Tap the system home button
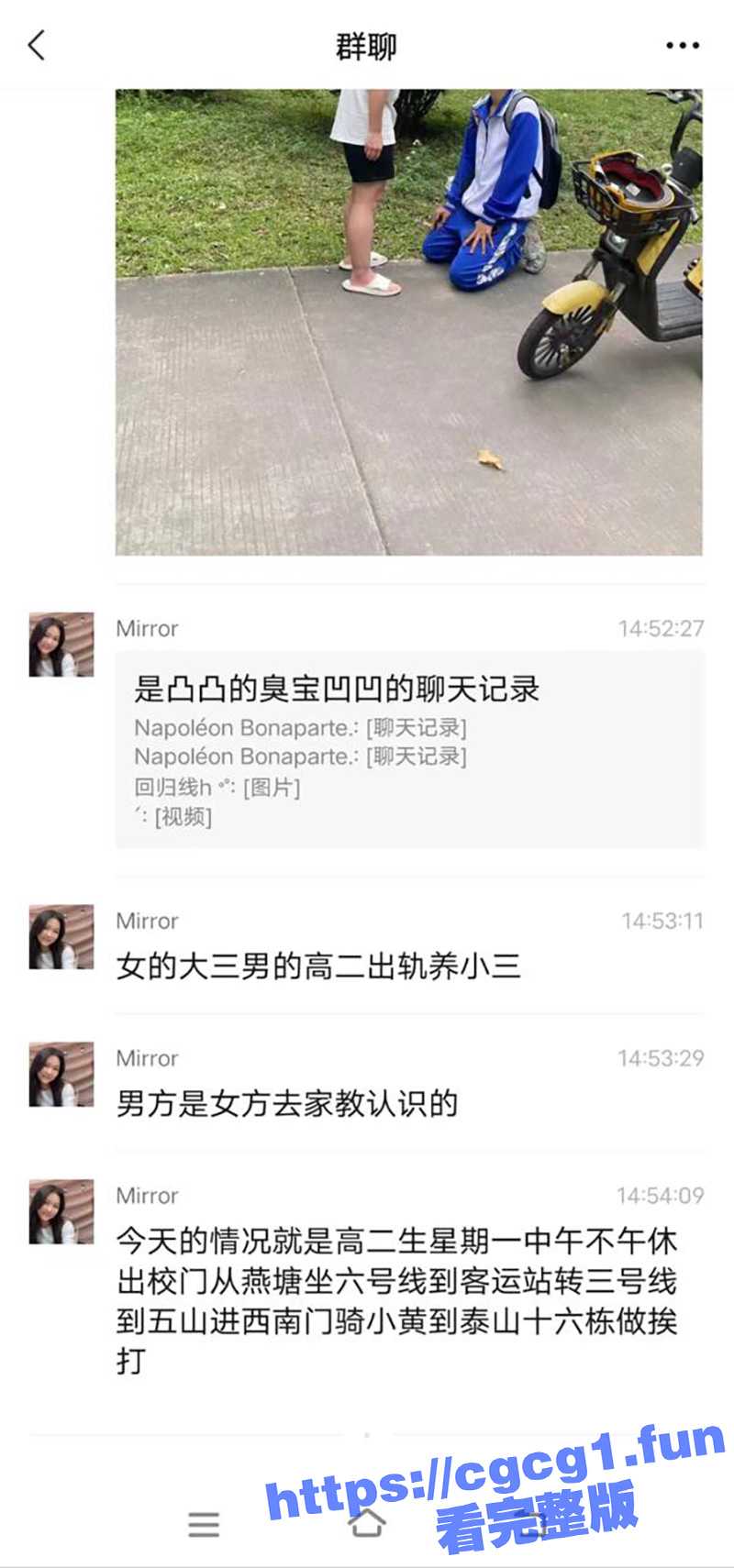Viewport: 734px width, 1568px height. click(367, 1523)
